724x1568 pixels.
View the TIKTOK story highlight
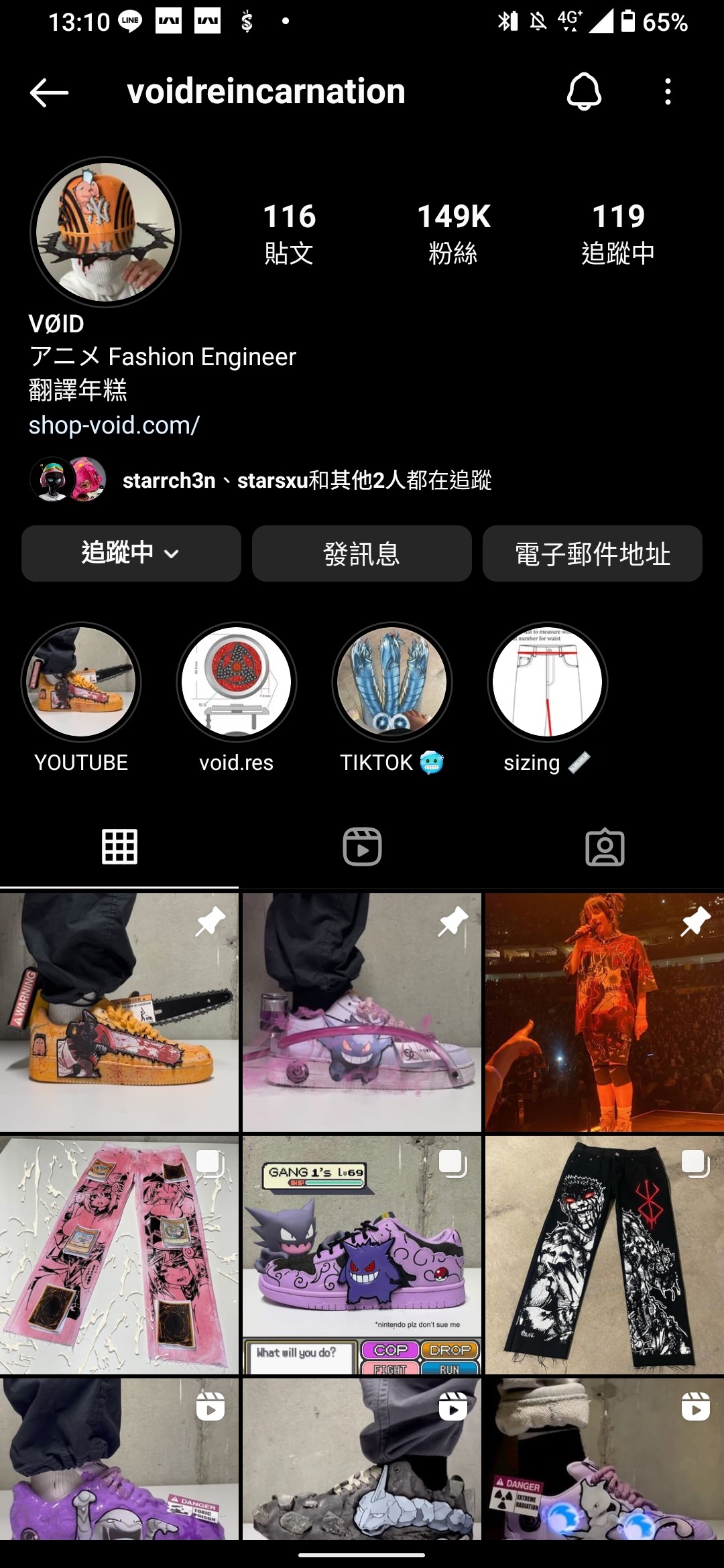pos(392,682)
